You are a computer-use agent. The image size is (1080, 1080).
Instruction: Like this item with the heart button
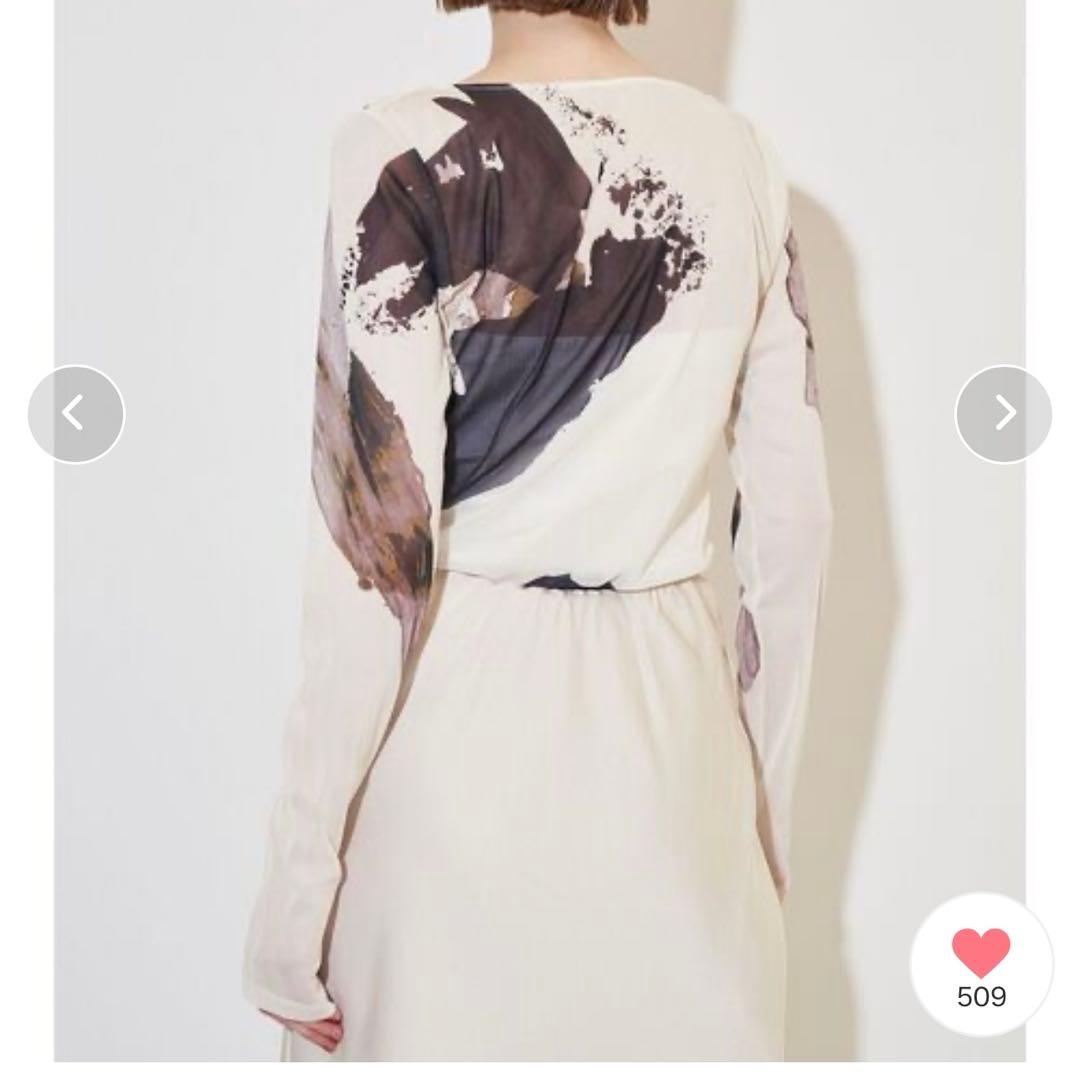pyautogui.click(x=981, y=953)
